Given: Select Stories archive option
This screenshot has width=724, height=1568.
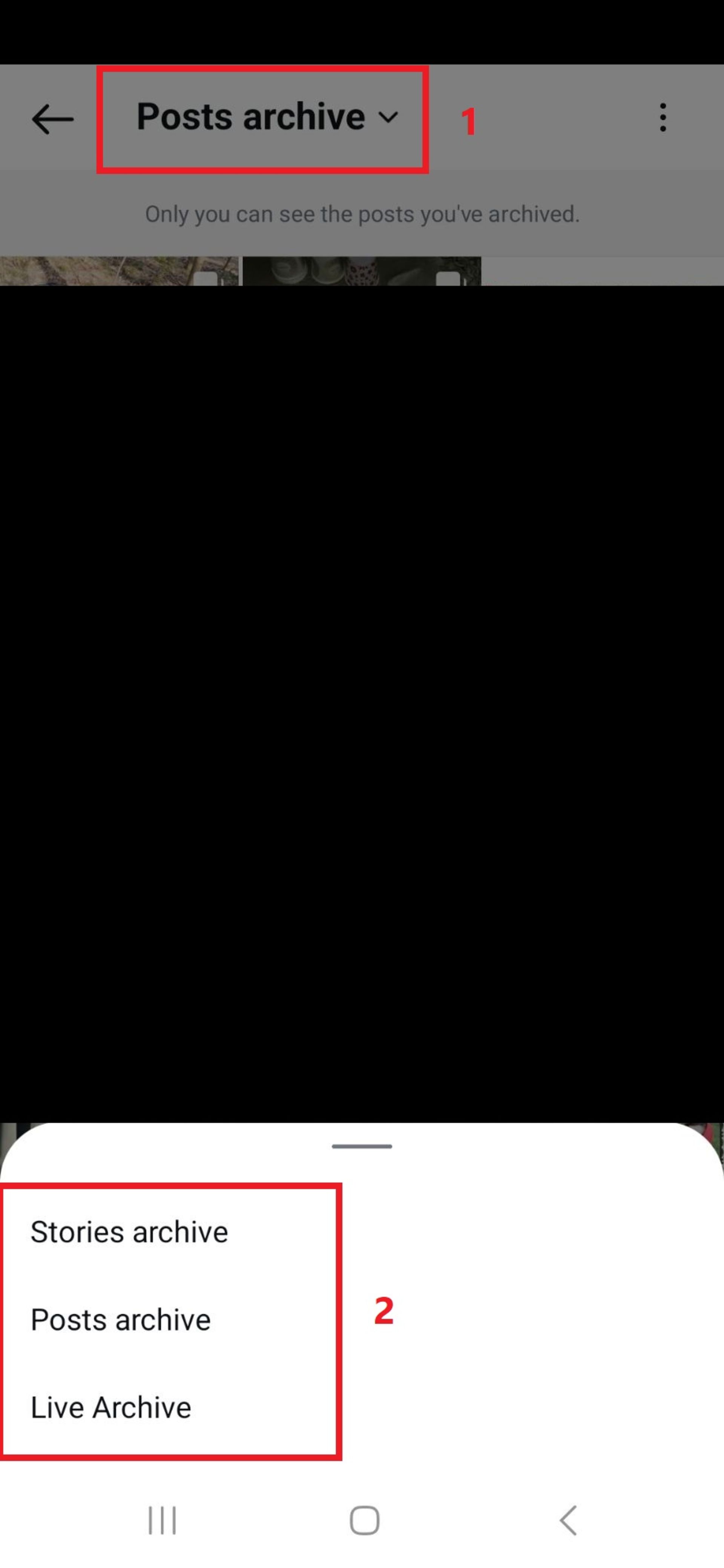Looking at the screenshot, I should [x=129, y=1233].
